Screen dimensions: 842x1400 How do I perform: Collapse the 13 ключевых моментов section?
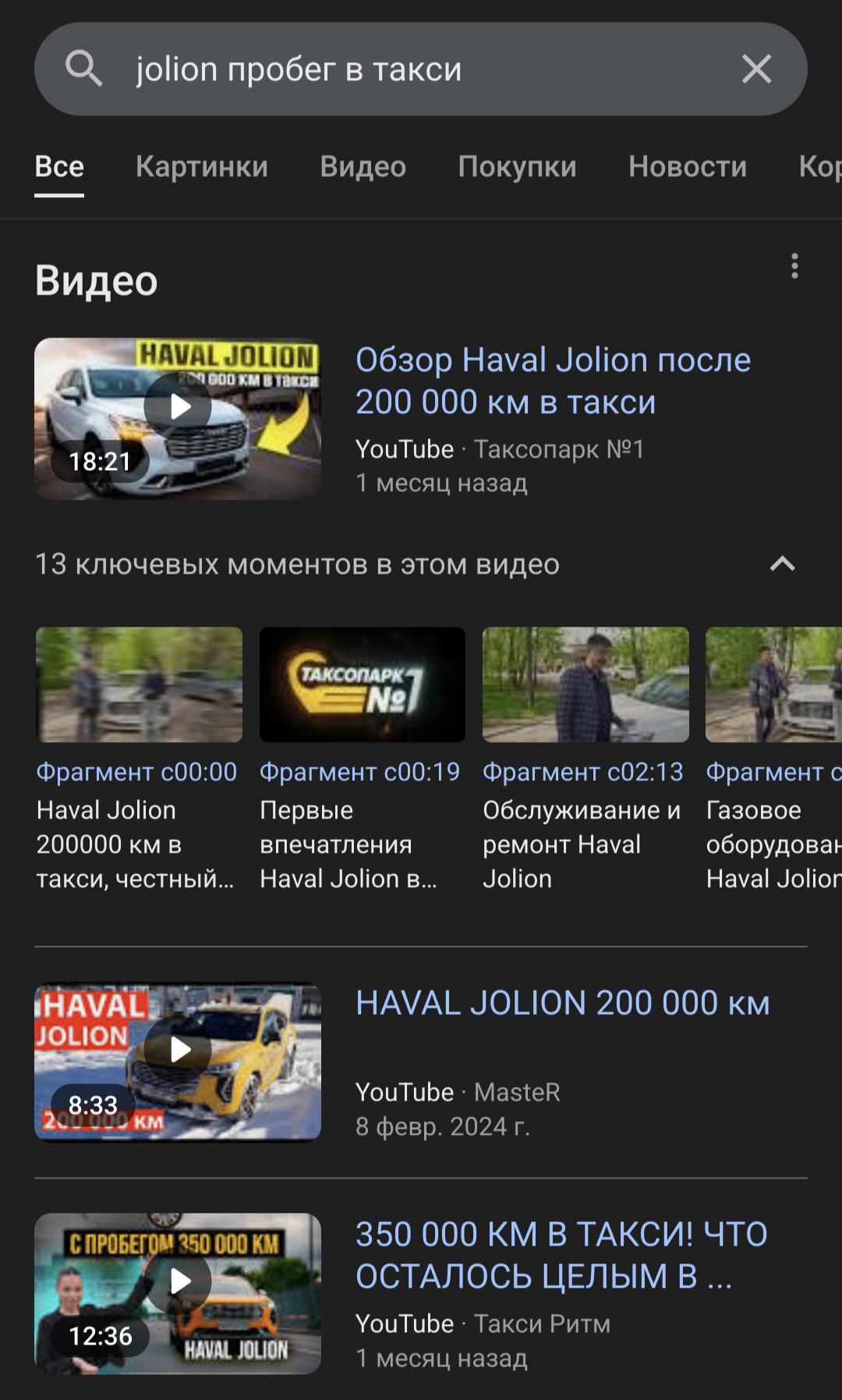point(783,564)
